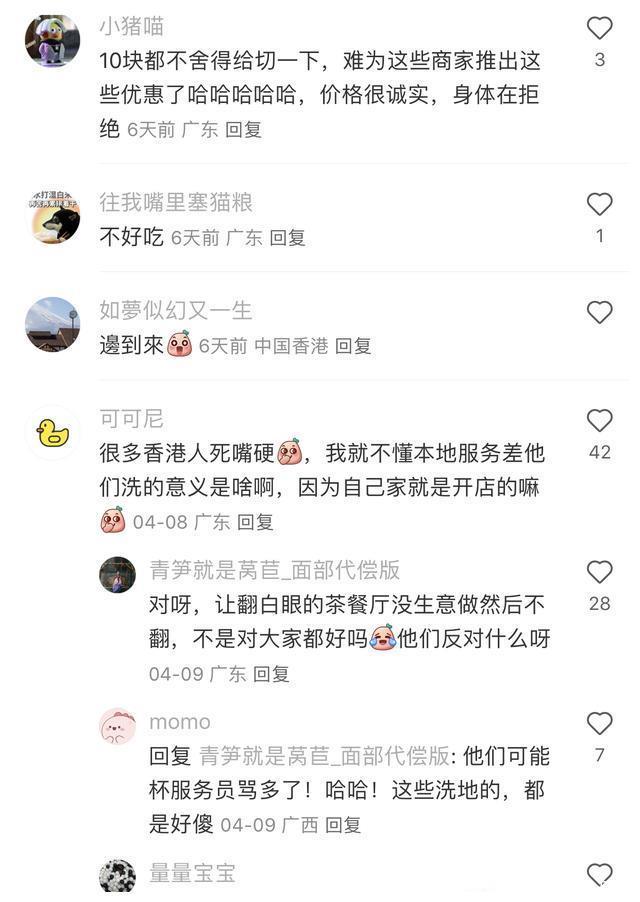Like momo's reply
This screenshot has height=902, width=640.
point(599,724)
